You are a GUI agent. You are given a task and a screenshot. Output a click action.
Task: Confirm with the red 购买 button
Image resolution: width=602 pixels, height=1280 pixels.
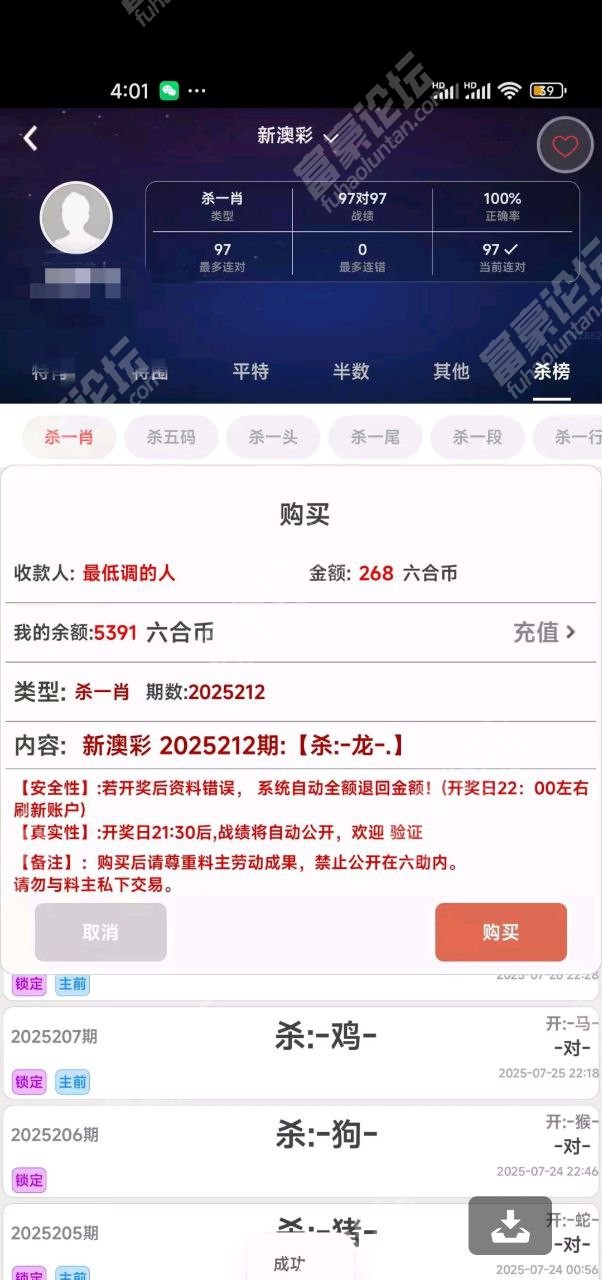pos(500,932)
